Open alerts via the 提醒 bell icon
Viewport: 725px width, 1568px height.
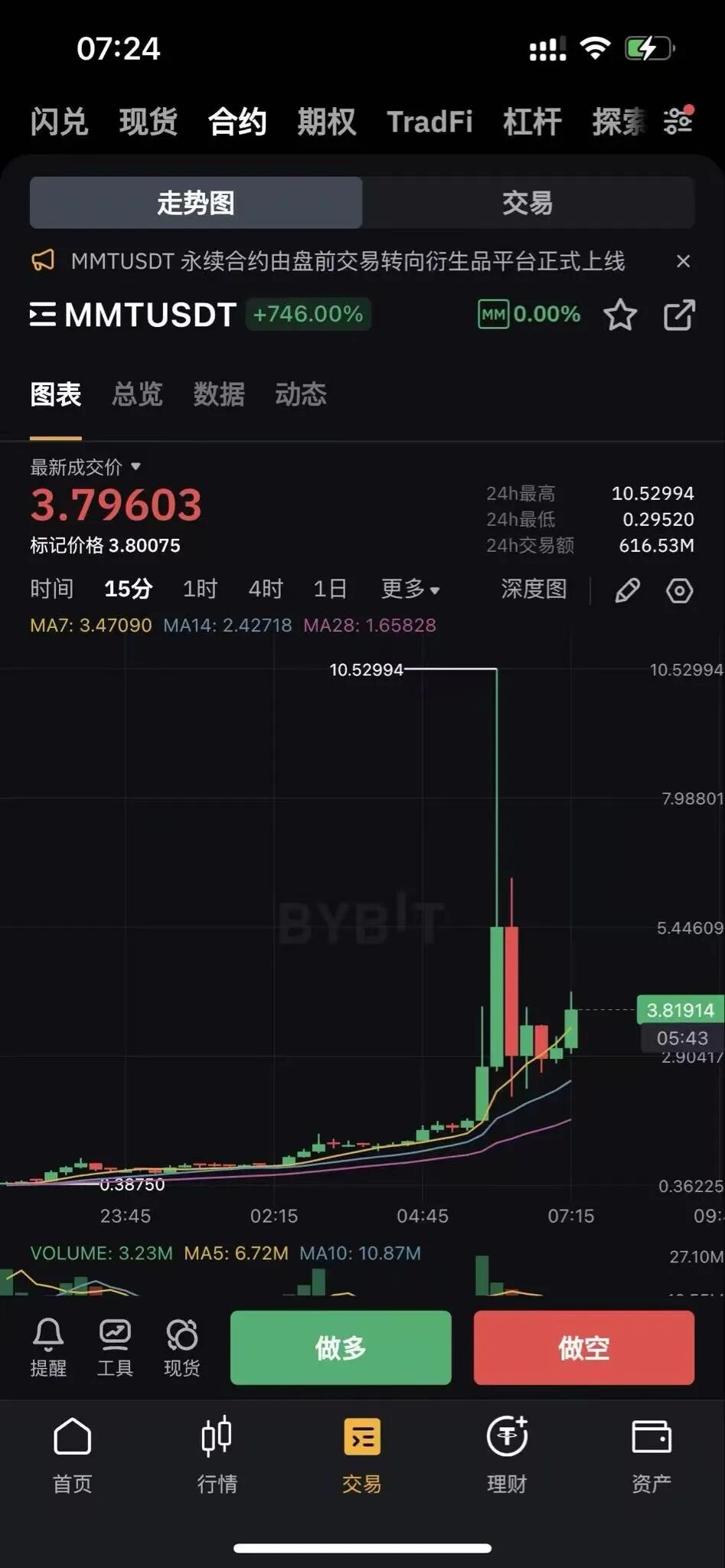[50, 1346]
